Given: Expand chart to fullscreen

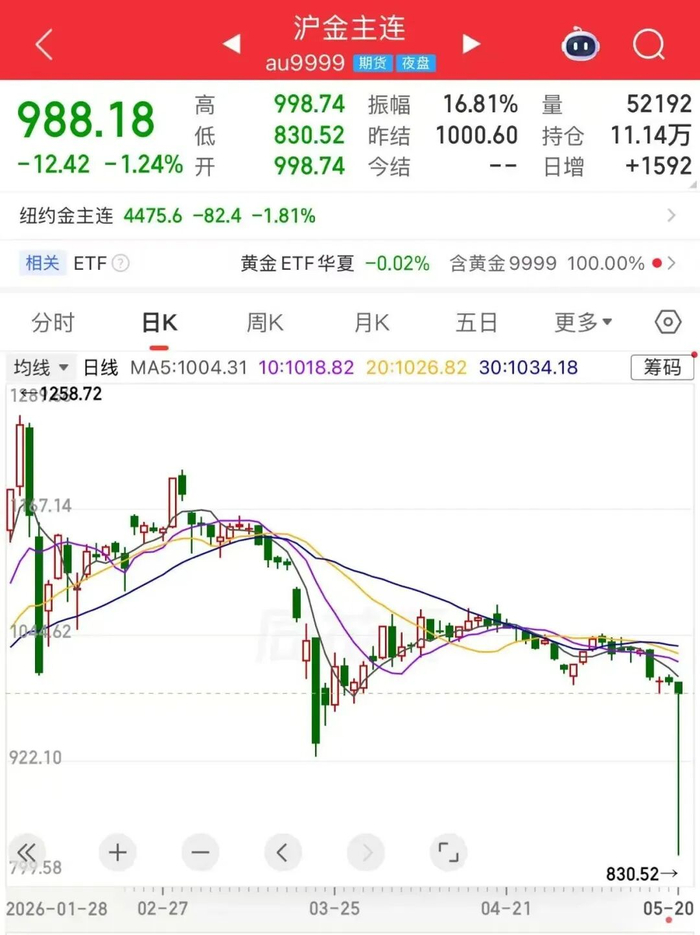Looking at the screenshot, I should click(448, 852).
